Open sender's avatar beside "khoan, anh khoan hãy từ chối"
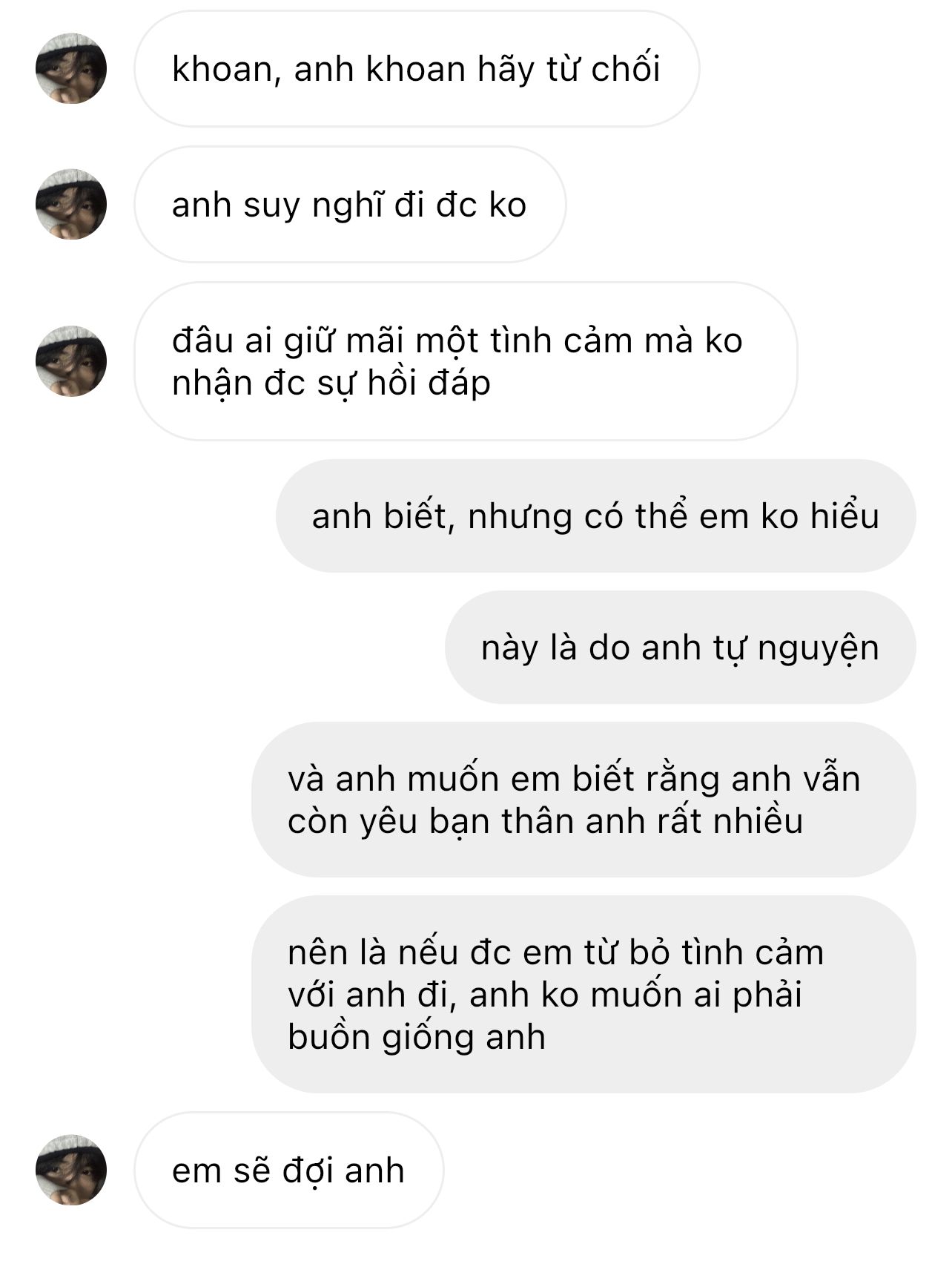This screenshot has width=952, height=1261. point(71,68)
